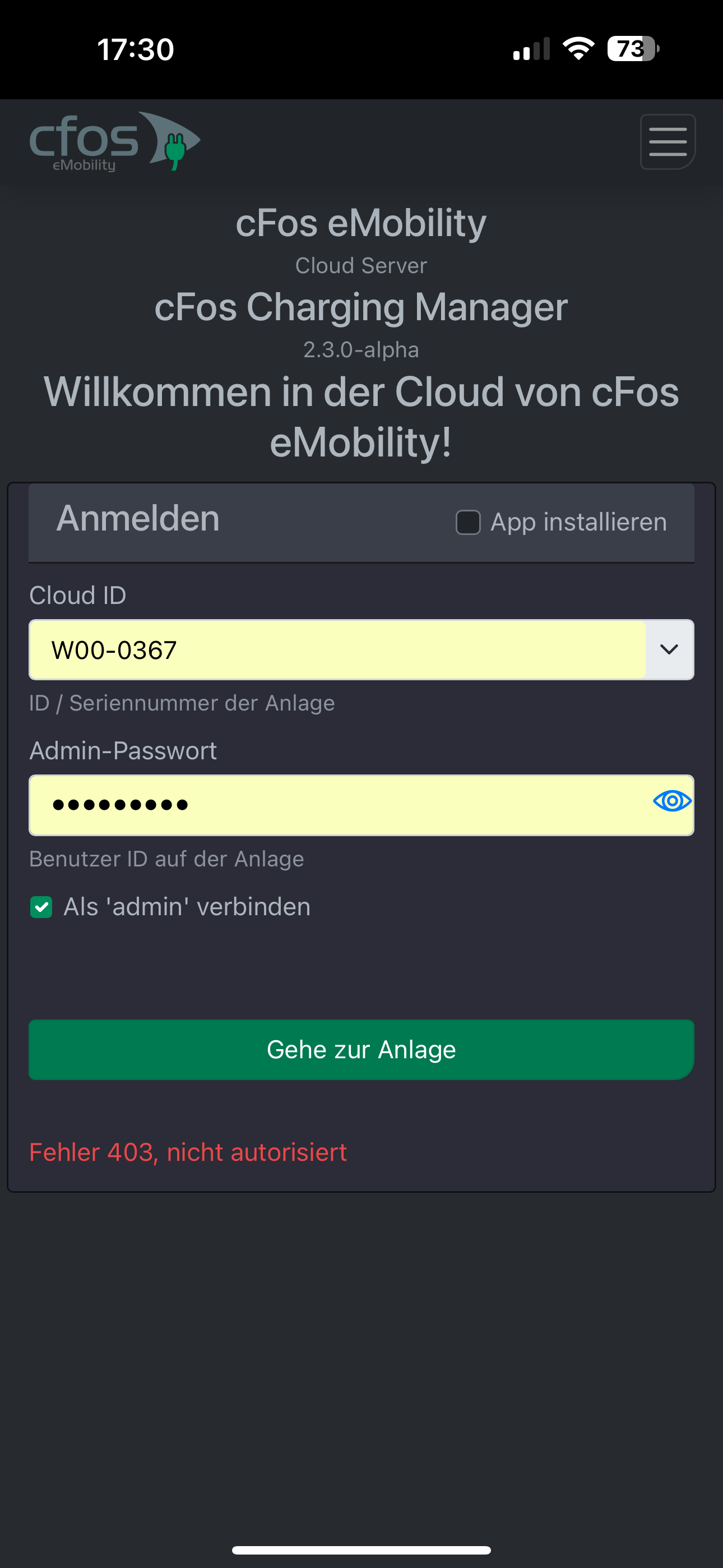Expand the Cloud ID dropdown arrow

[669, 649]
